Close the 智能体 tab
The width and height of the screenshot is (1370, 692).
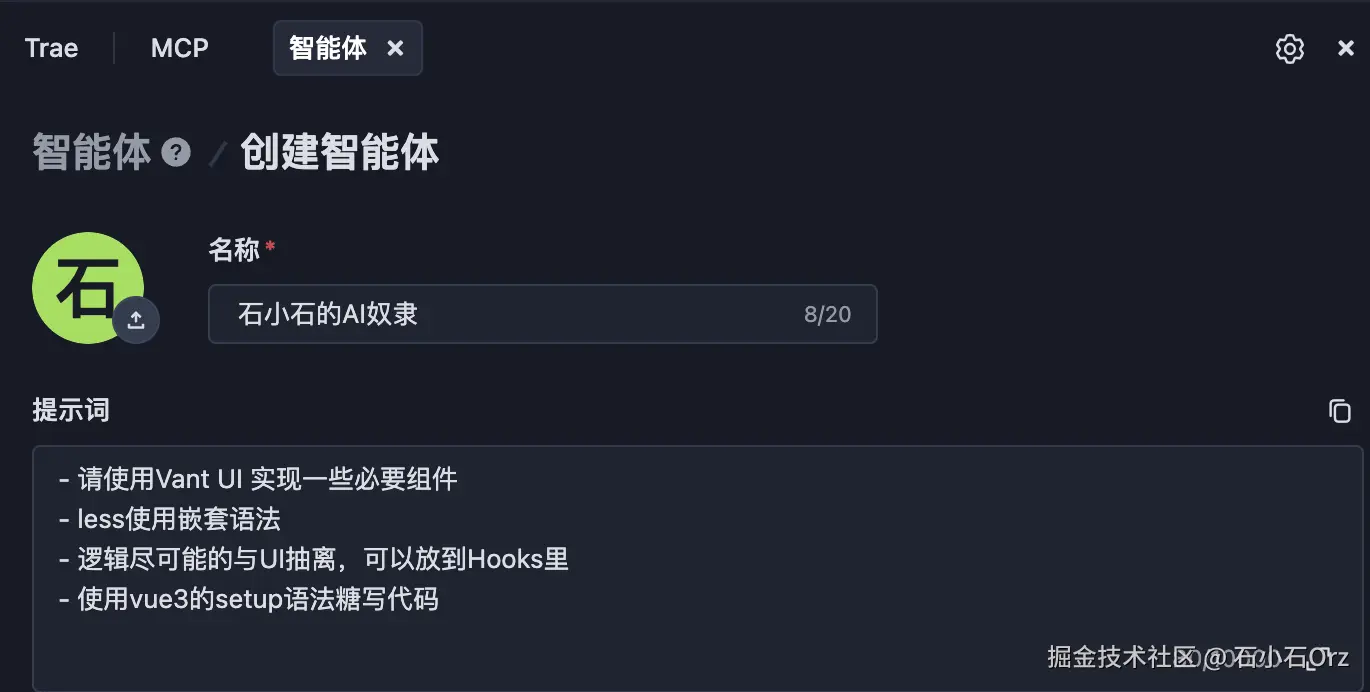coord(396,48)
